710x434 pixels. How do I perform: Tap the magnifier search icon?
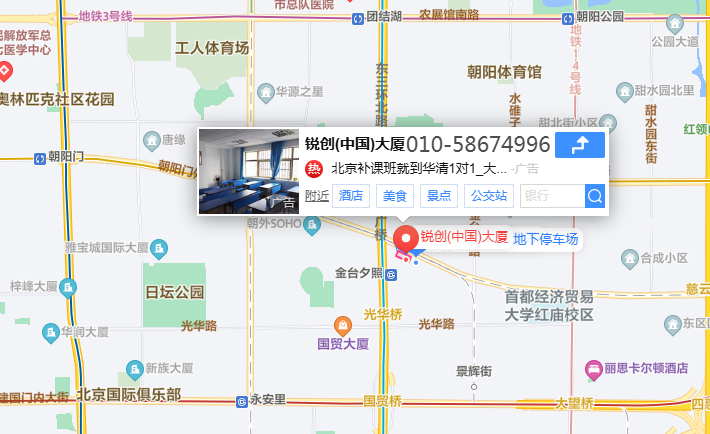(x=595, y=196)
